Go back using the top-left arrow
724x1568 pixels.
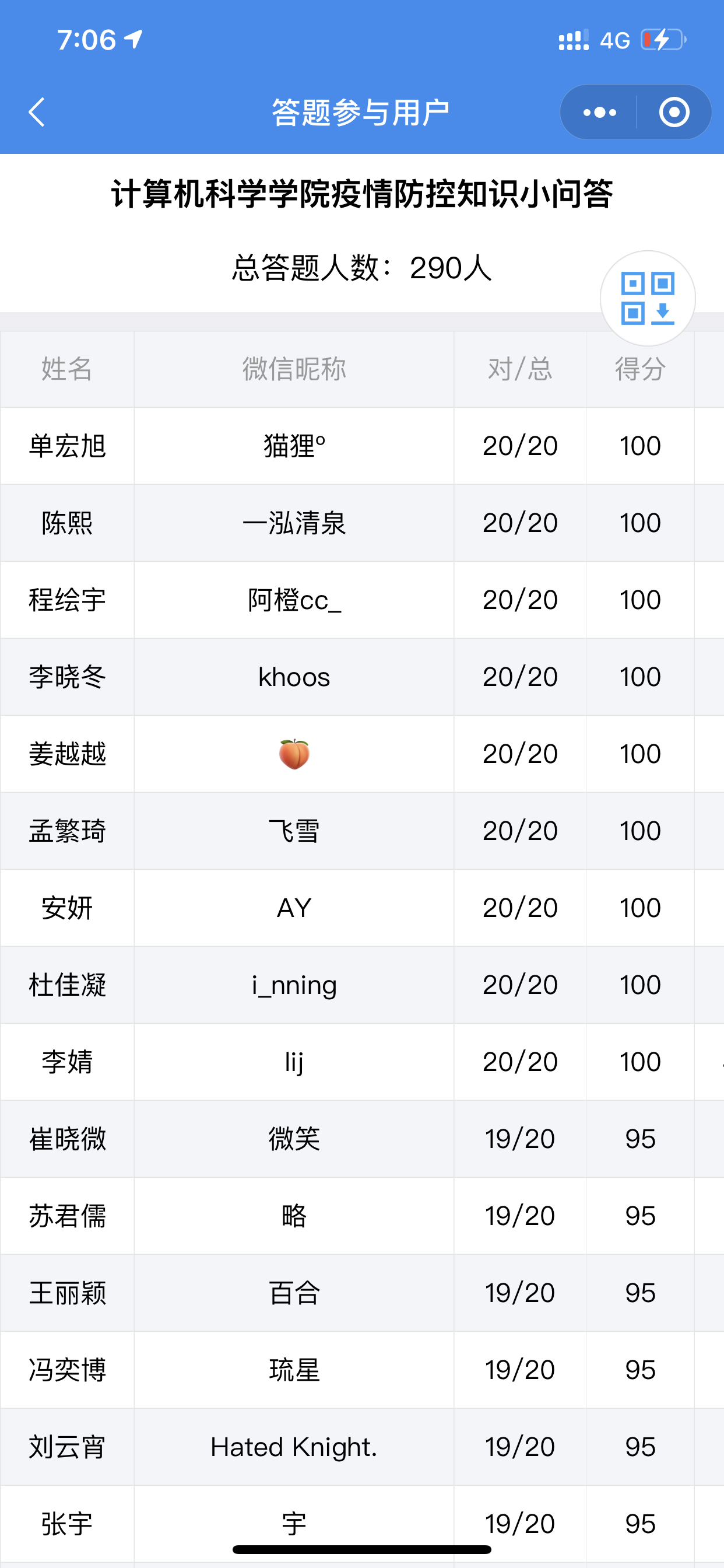pos(37,112)
